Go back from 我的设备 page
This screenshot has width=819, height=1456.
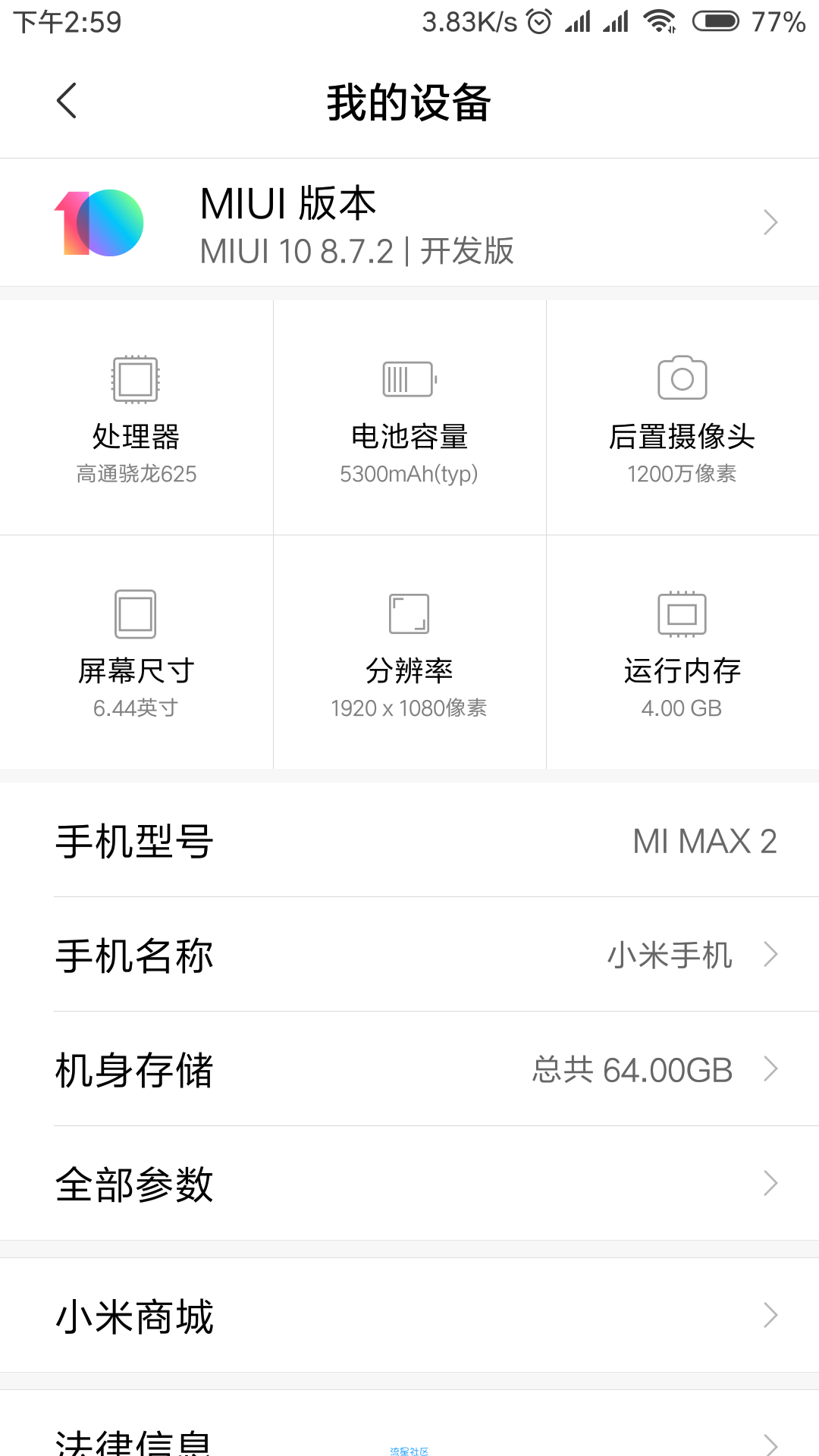pyautogui.click(x=67, y=101)
